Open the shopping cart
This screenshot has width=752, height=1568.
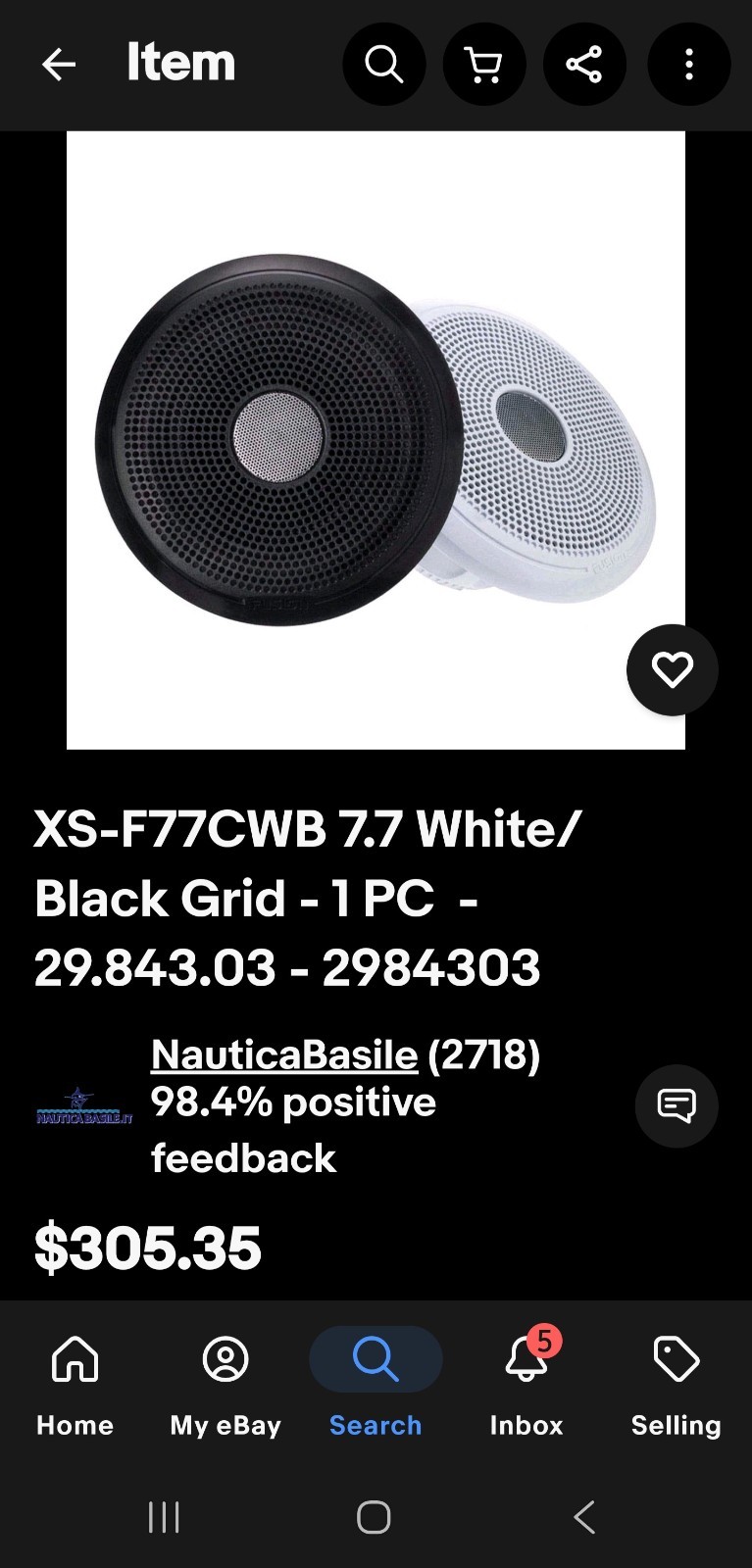484,65
